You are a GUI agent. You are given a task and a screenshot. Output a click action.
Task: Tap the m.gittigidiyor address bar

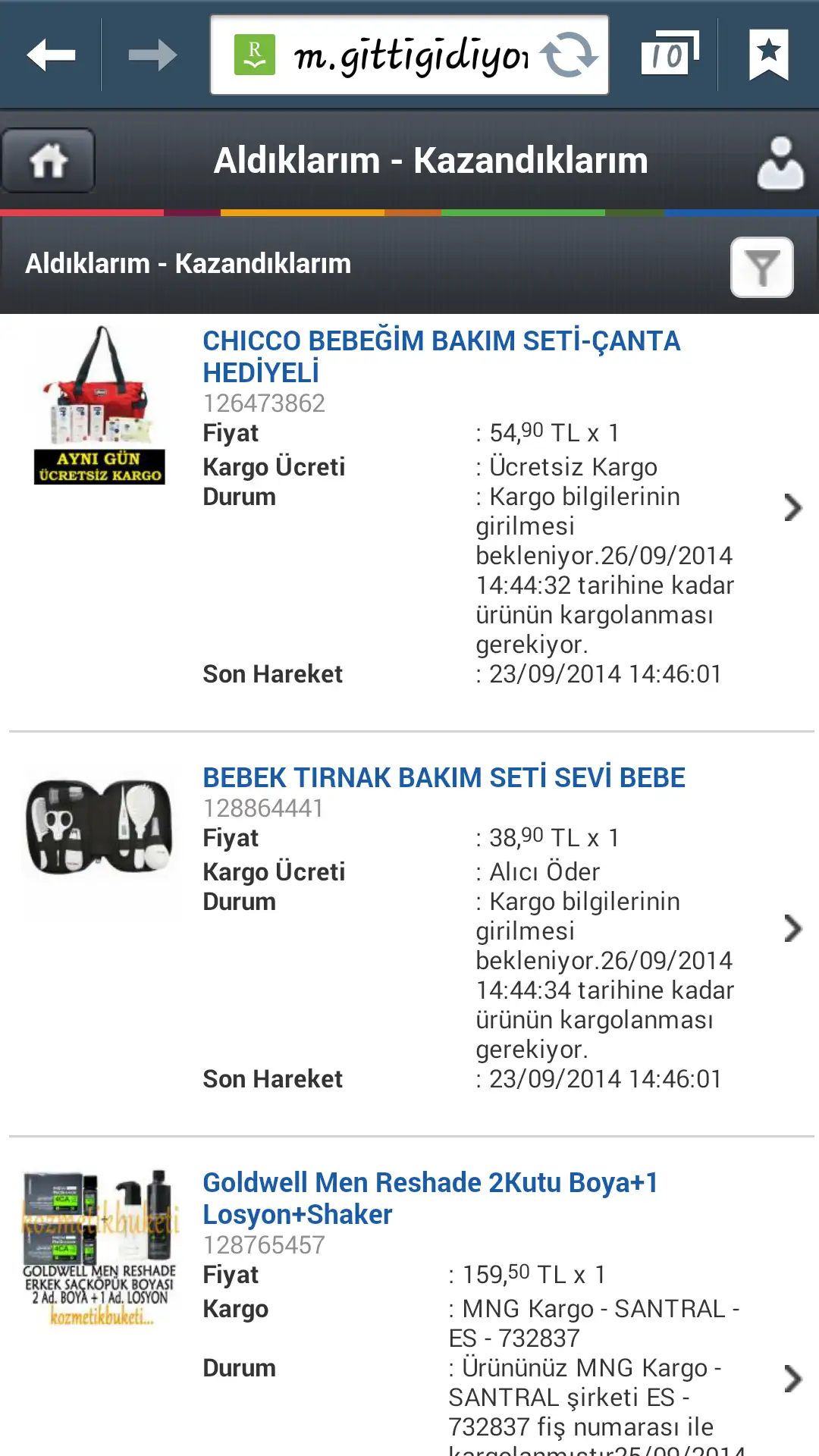coord(409,55)
